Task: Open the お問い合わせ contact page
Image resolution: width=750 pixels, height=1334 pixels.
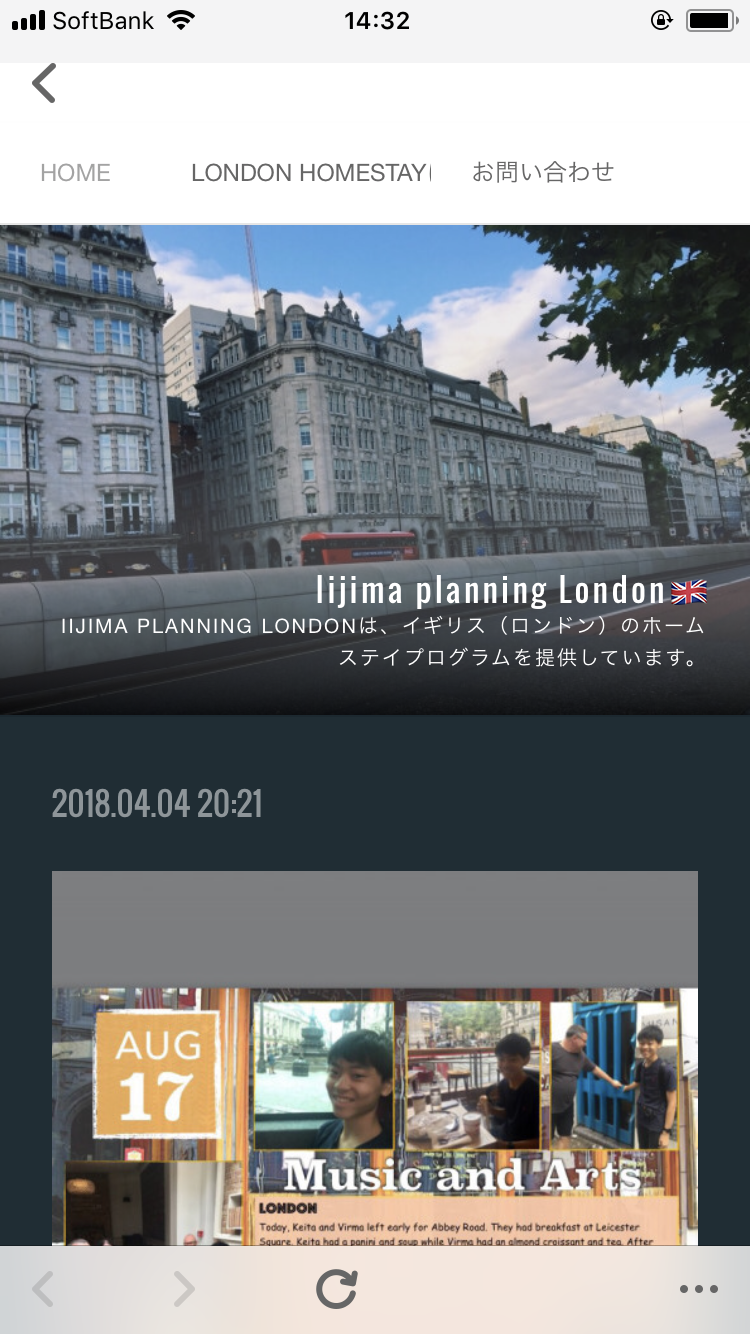Action: [543, 172]
